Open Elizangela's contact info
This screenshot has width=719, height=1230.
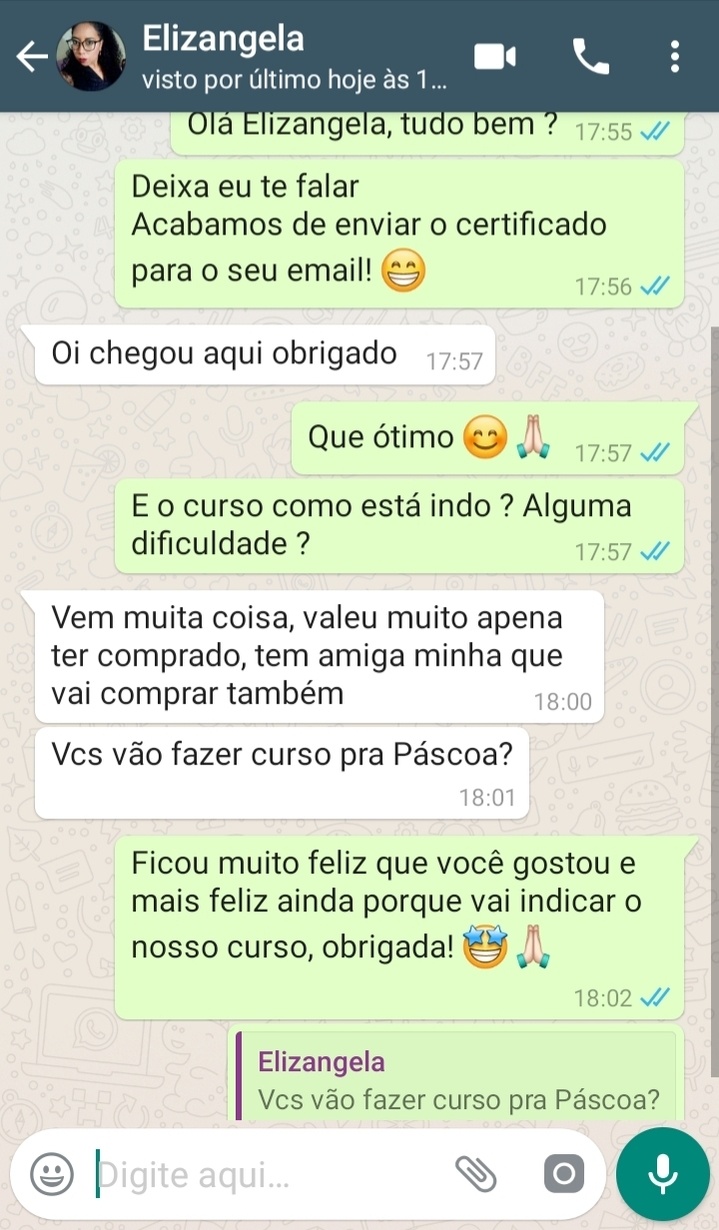tap(290, 57)
